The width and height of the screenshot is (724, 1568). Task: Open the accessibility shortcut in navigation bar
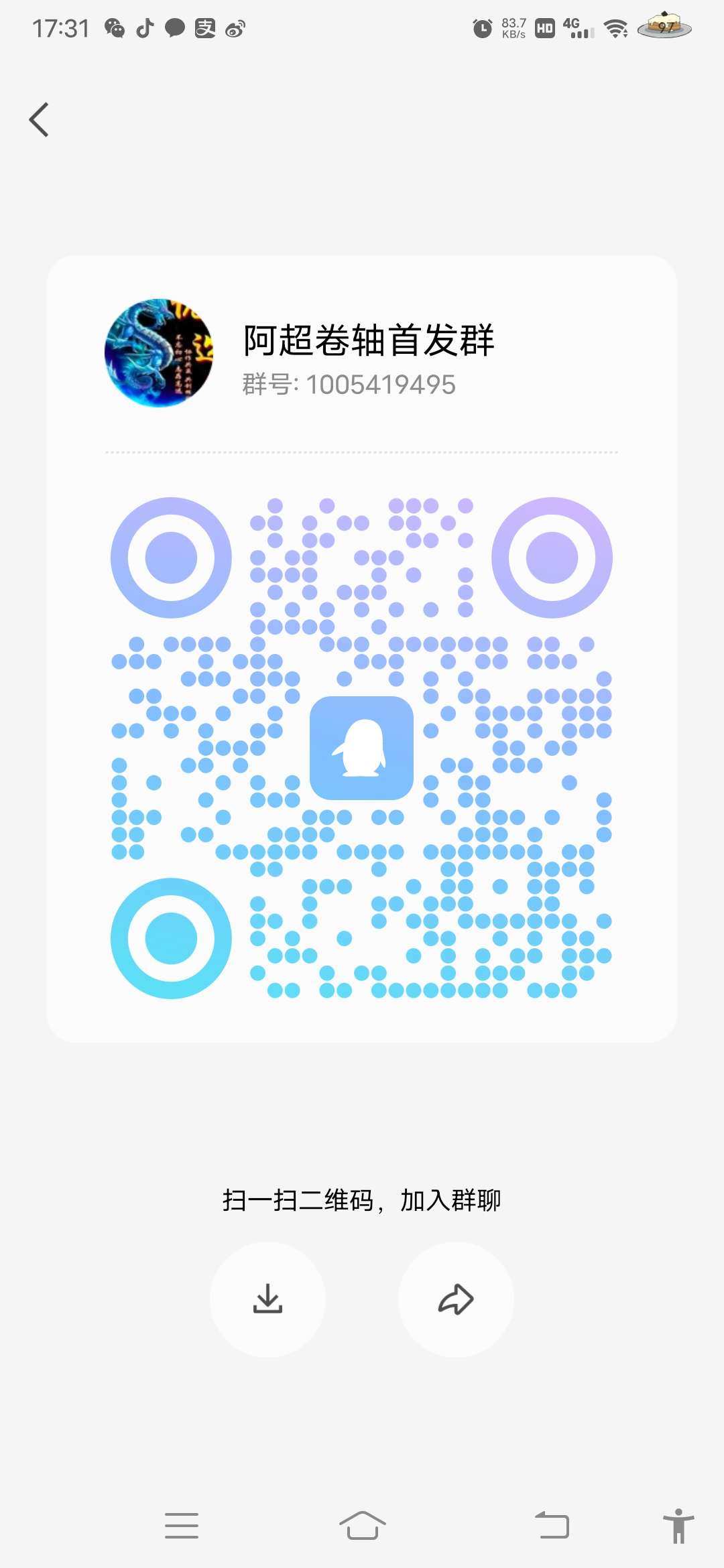[678, 1525]
